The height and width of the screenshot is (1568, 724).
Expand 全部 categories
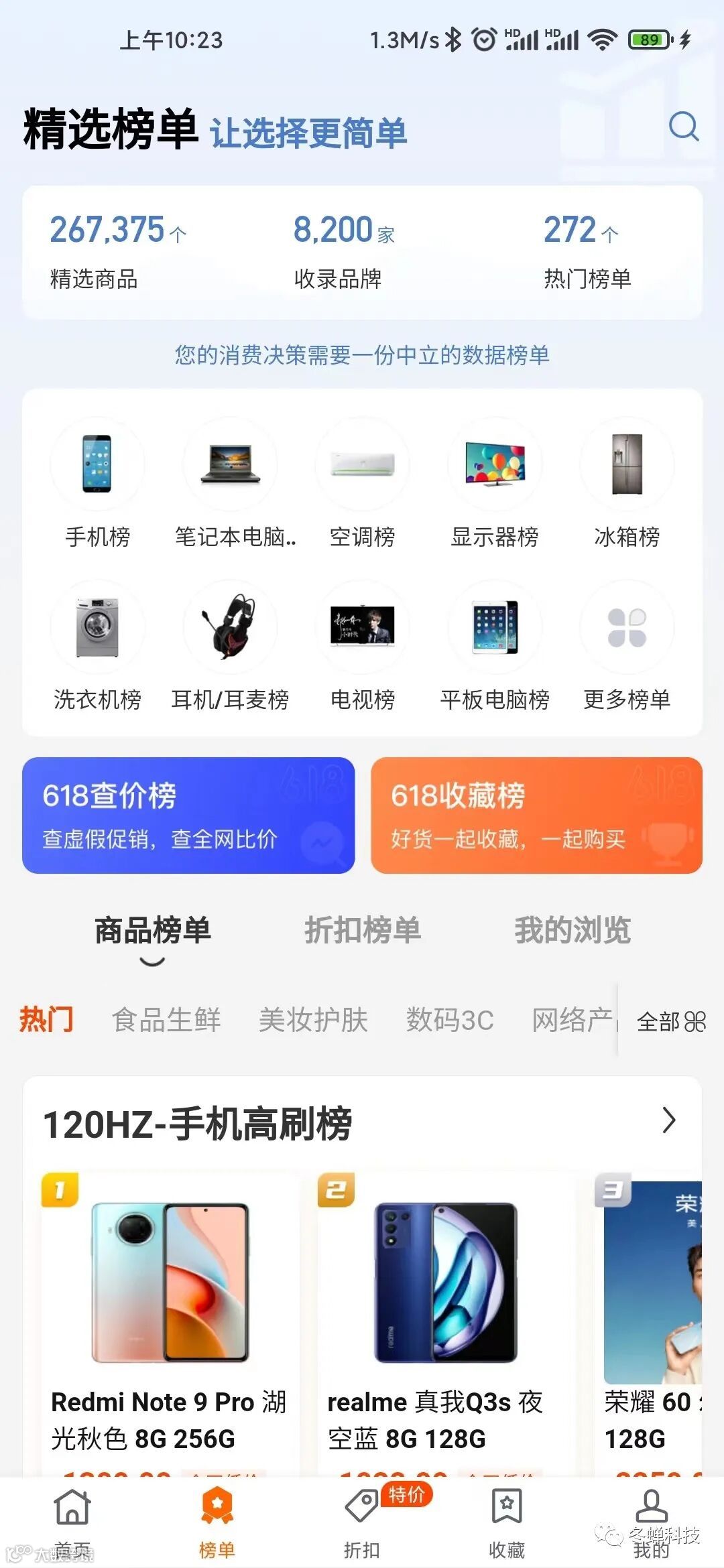670,1022
